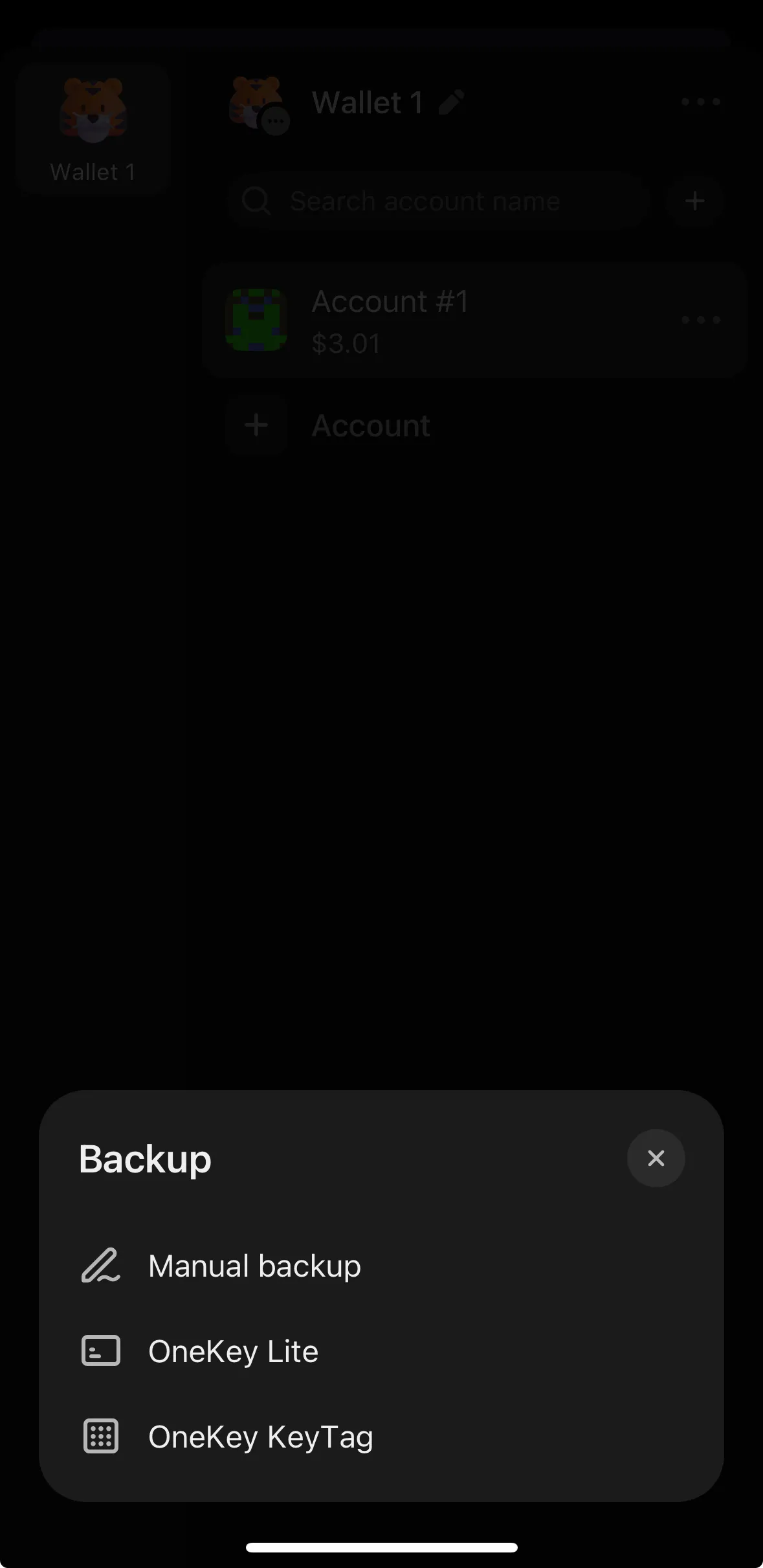Click the OneKey Lite card icon
This screenshot has height=1568, width=763.
click(x=100, y=1350)
